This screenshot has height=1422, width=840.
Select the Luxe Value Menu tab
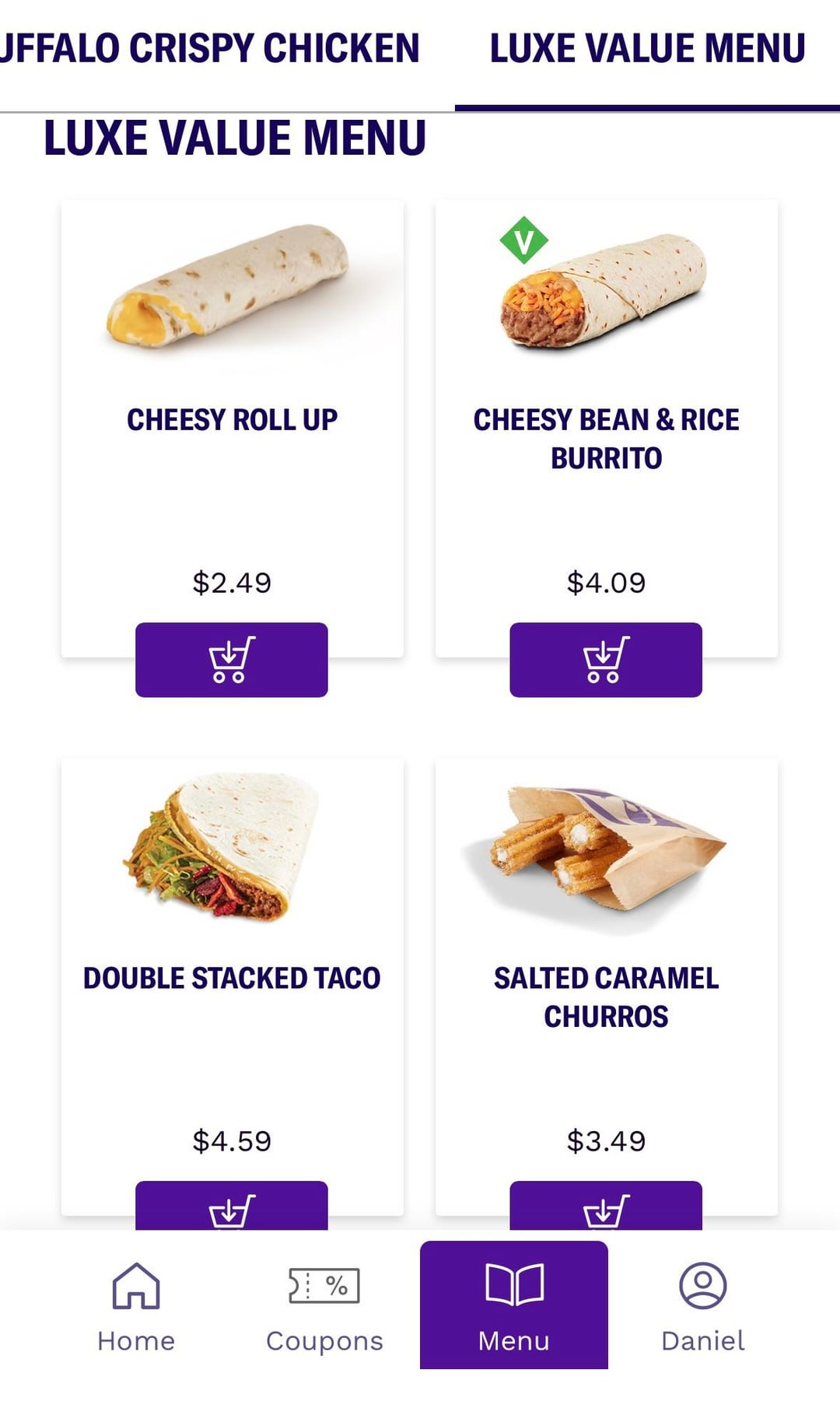[x=647, y=48]
